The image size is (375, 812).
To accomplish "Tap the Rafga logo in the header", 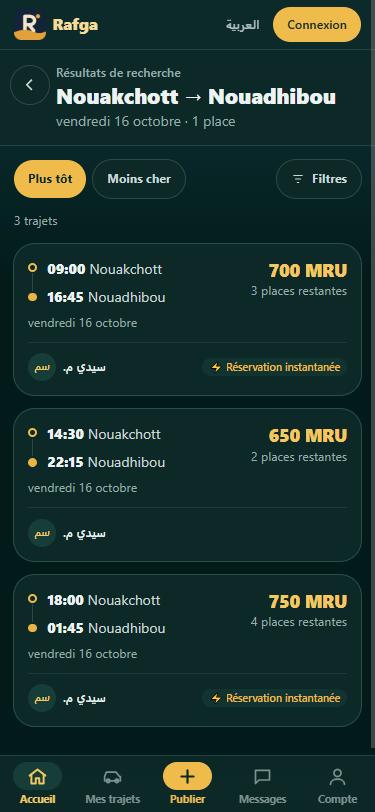I will 56,25.
